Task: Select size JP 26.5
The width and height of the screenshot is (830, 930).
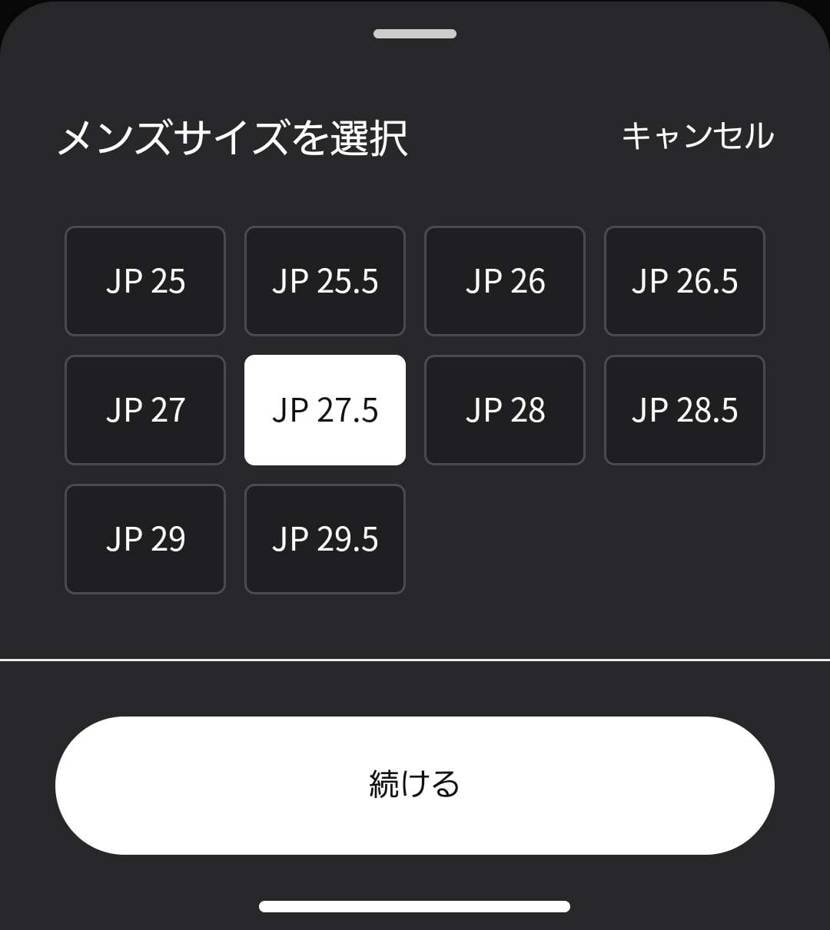Action: coord(684,281)
